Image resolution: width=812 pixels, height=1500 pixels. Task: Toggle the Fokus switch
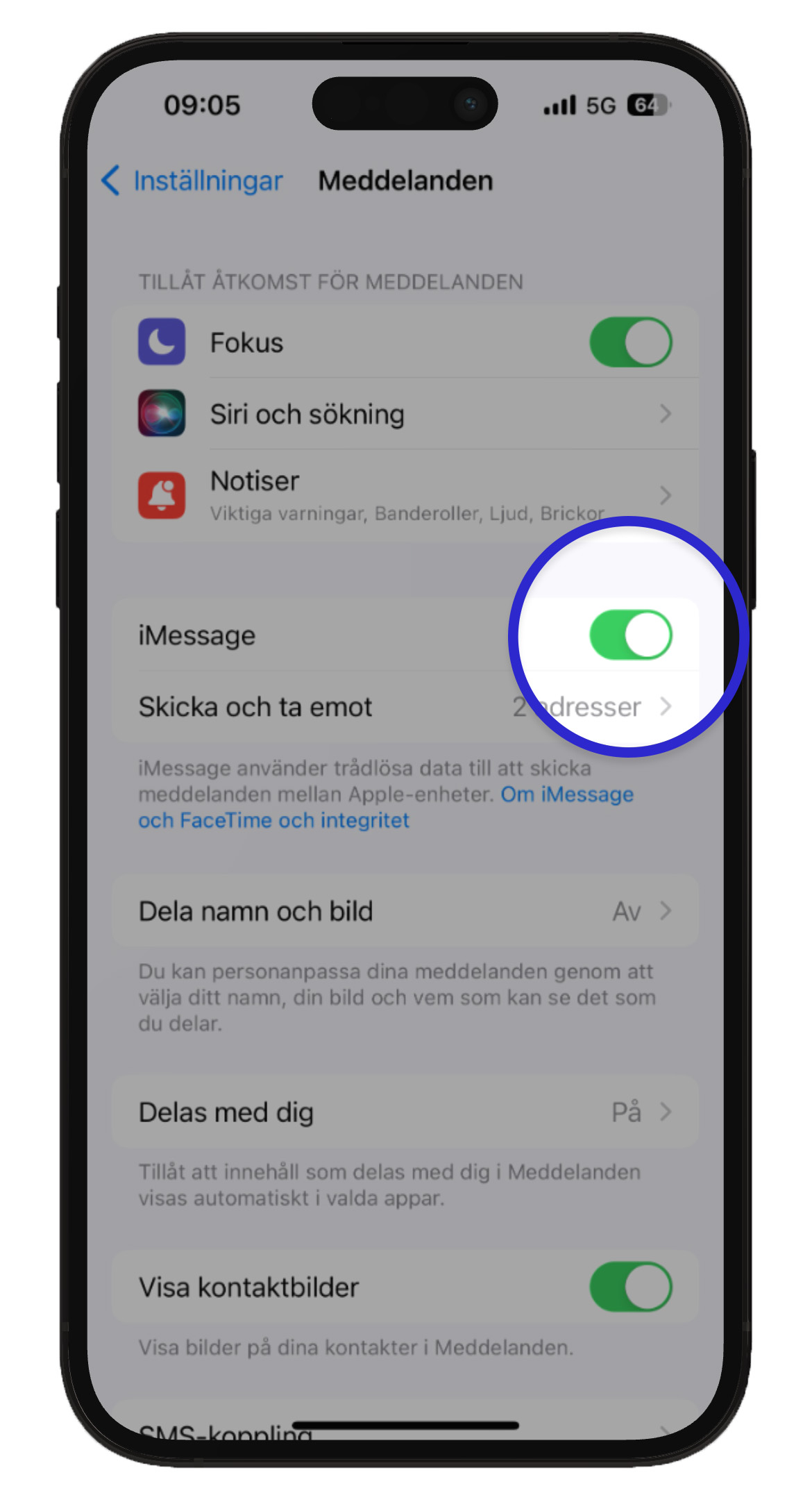pyautogui.click(x=629, y=342)
